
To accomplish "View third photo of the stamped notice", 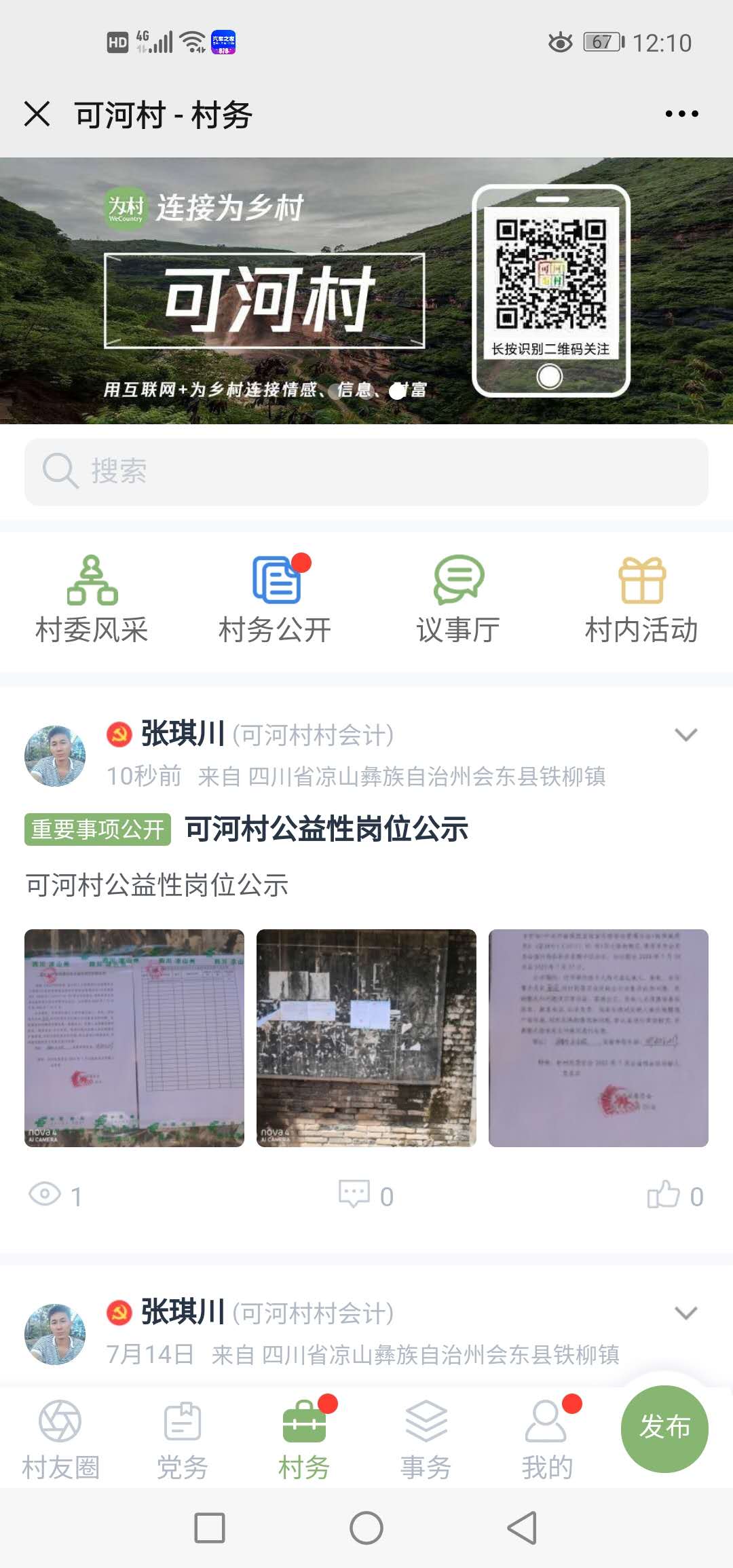I will [x=598, y=1038].
